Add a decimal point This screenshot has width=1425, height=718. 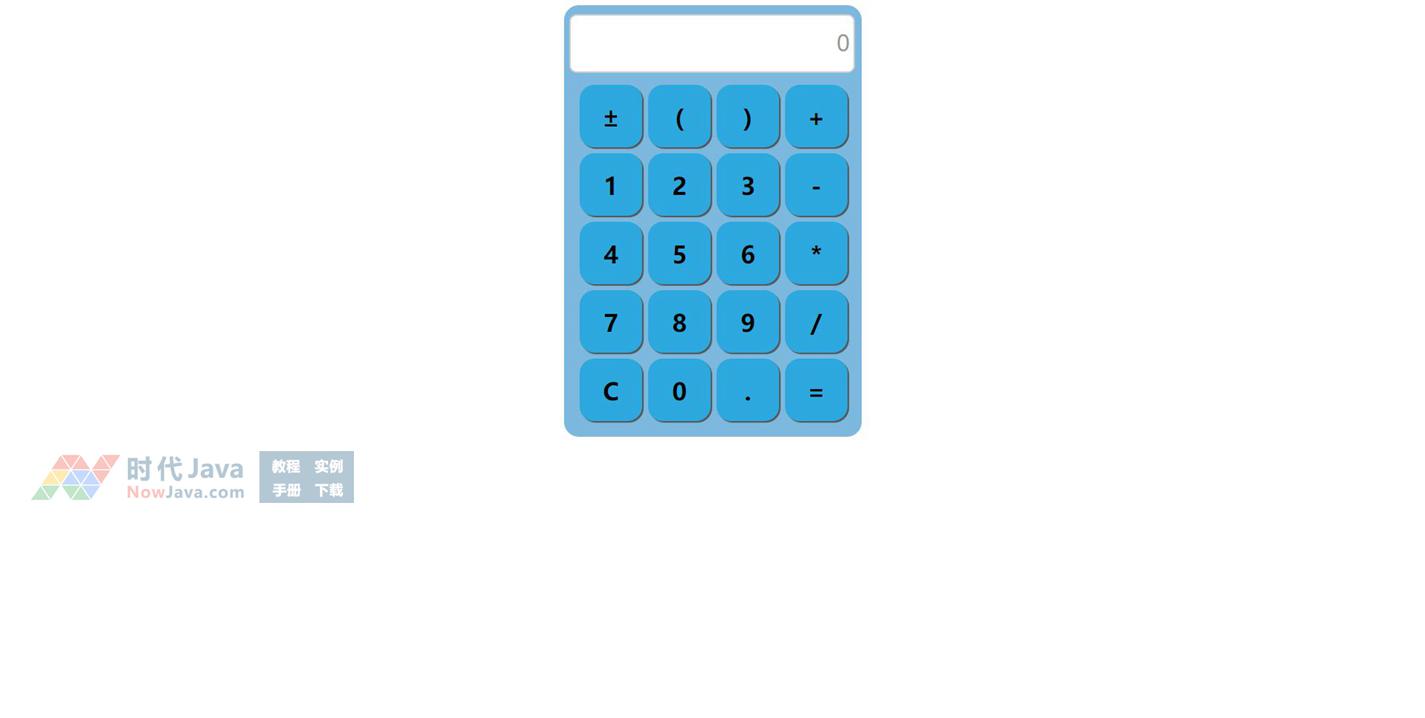748,391
